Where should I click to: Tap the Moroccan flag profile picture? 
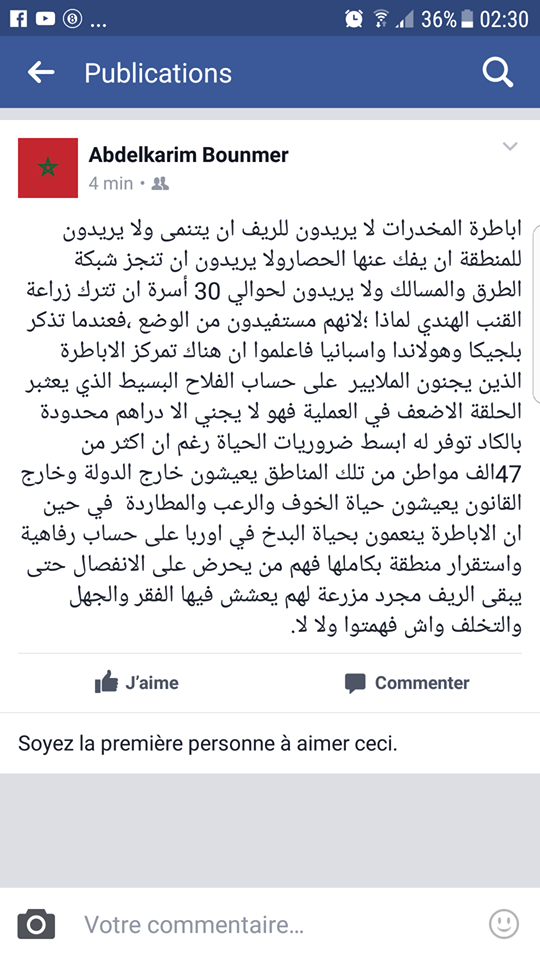point(48,168)
